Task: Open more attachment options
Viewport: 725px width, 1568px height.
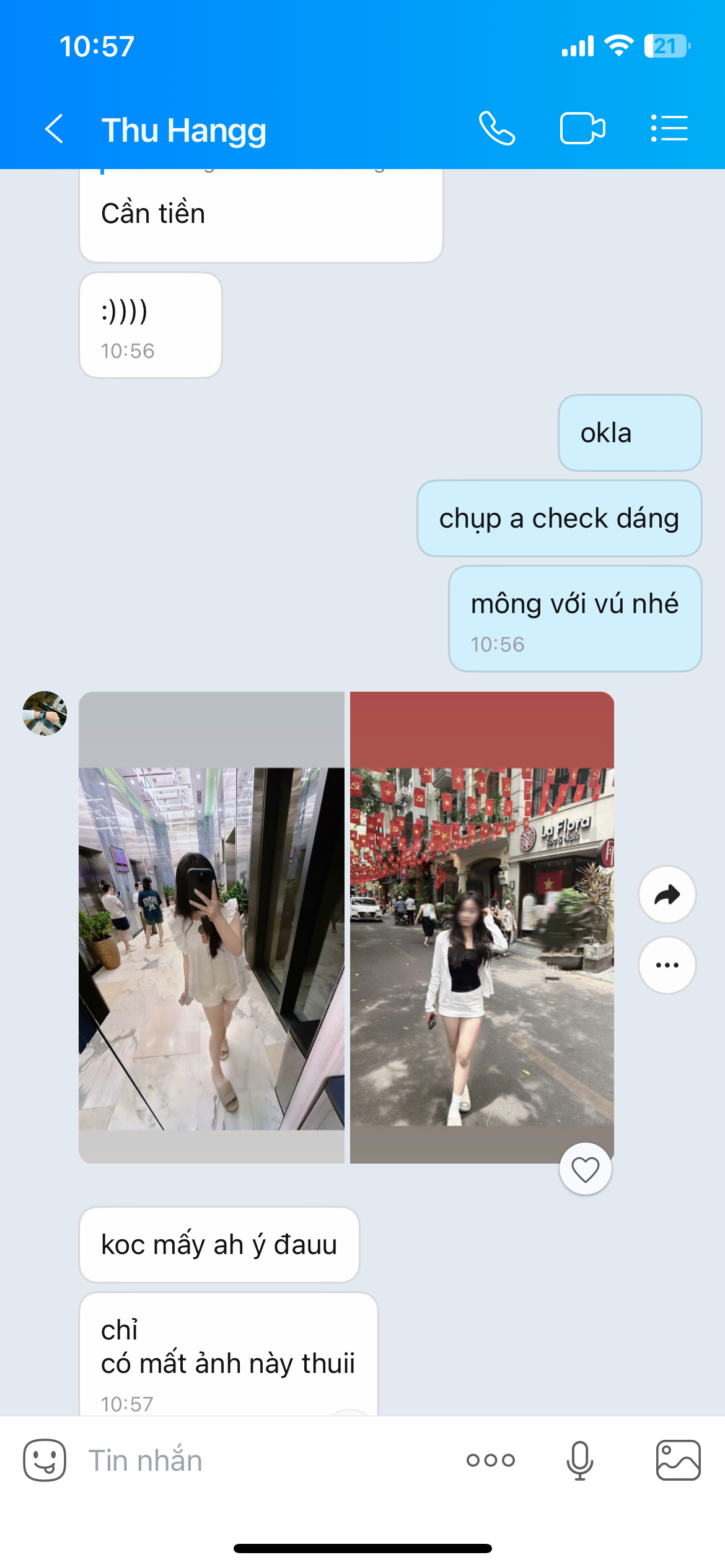Action: tap(491, 1460)
